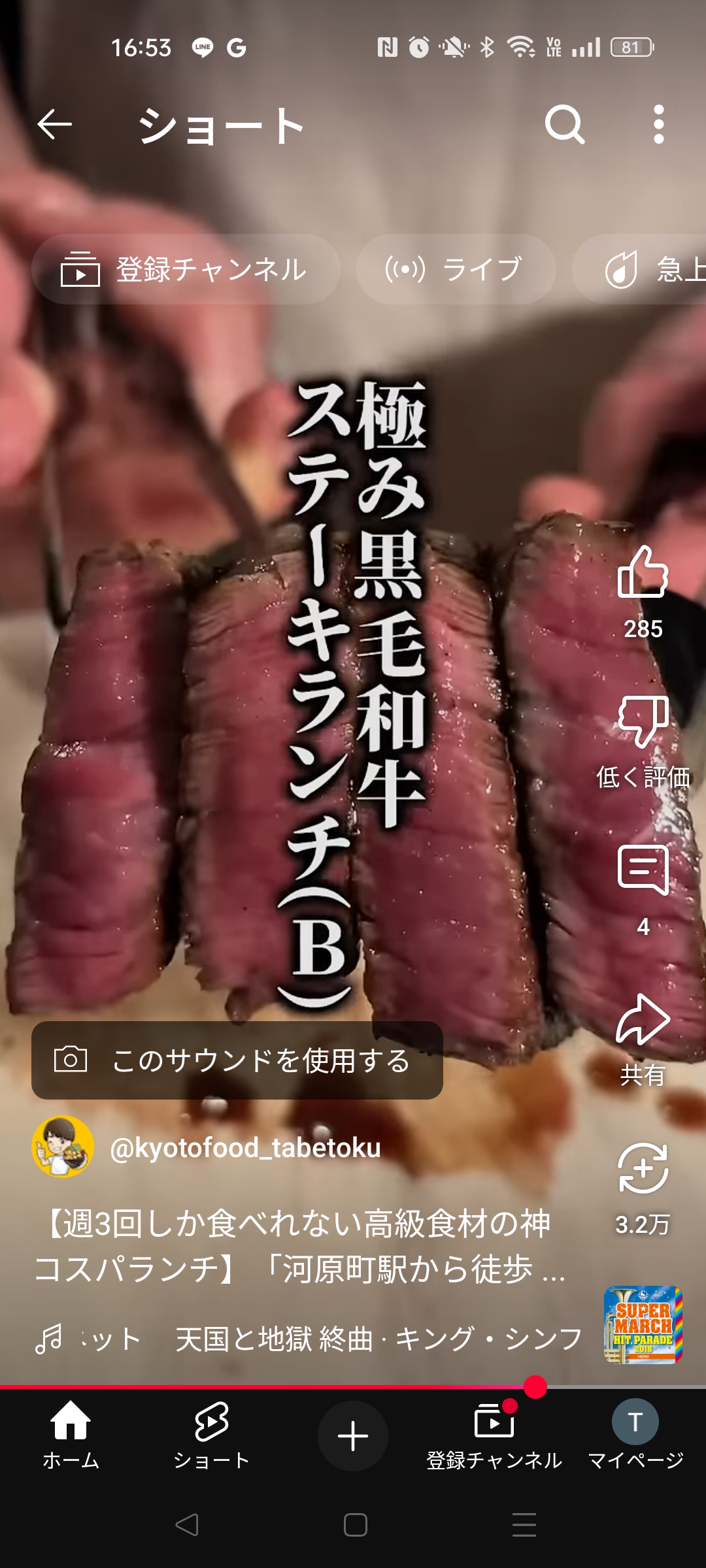Open the @kyotofood_tabetoku channel

click(245, 1148)
